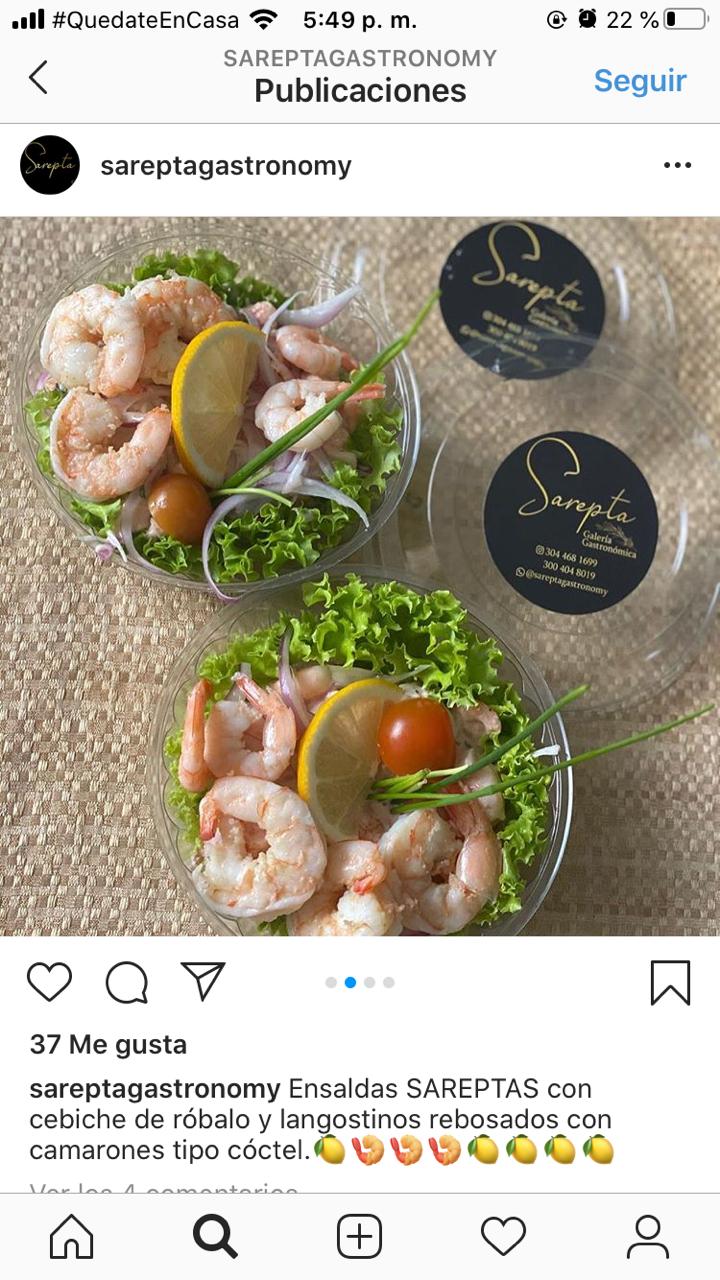Open the sareptagastronomy profile picture
Image resolution: width=720 pixels, height=1280 pixels.
50,165
